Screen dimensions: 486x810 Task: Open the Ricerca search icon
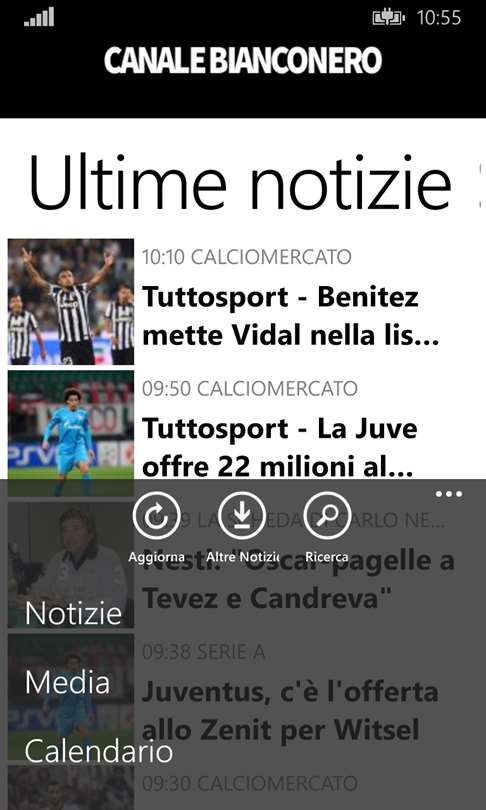[x=327, y=516]
